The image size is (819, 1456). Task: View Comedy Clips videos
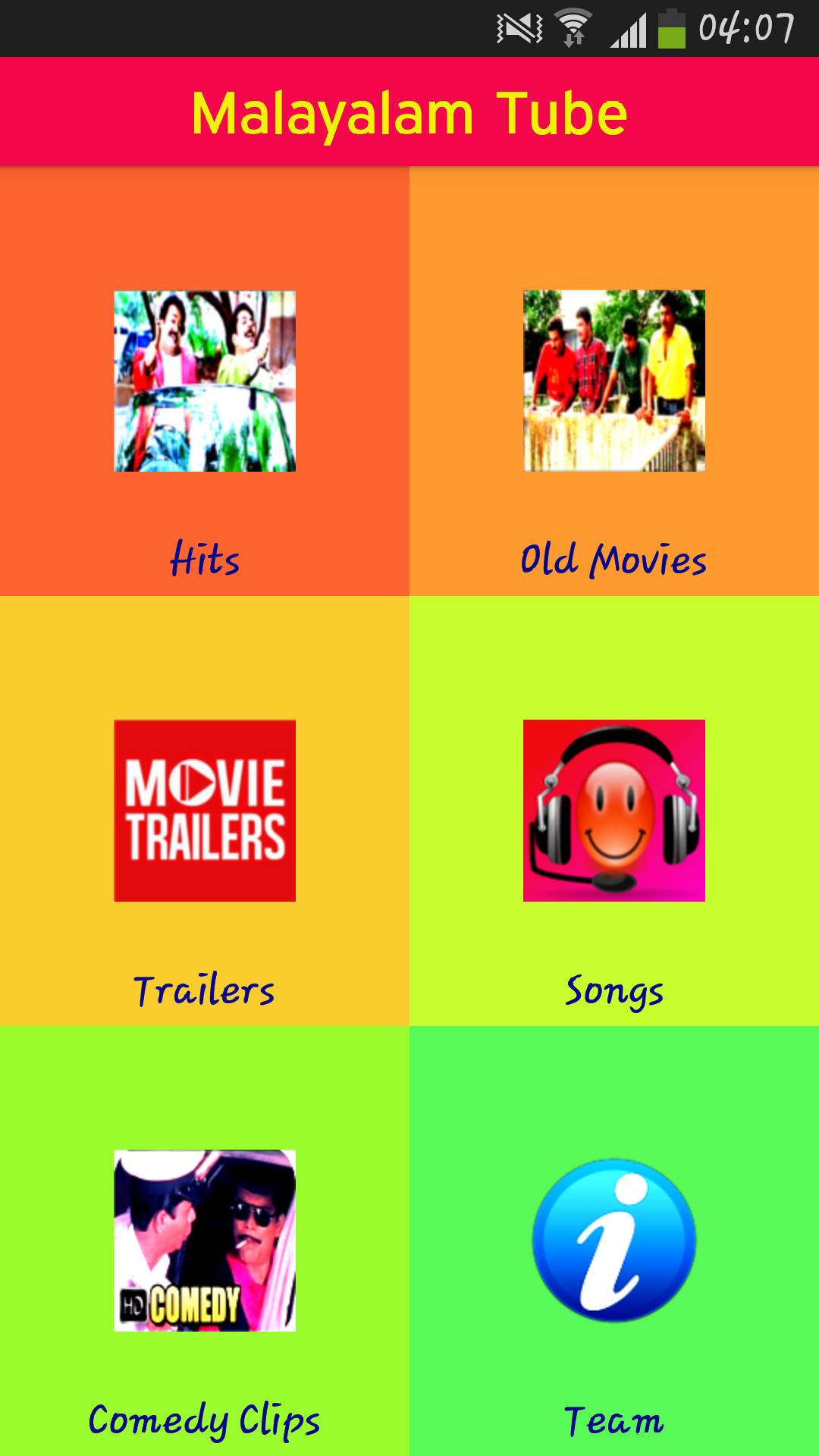205,1240
